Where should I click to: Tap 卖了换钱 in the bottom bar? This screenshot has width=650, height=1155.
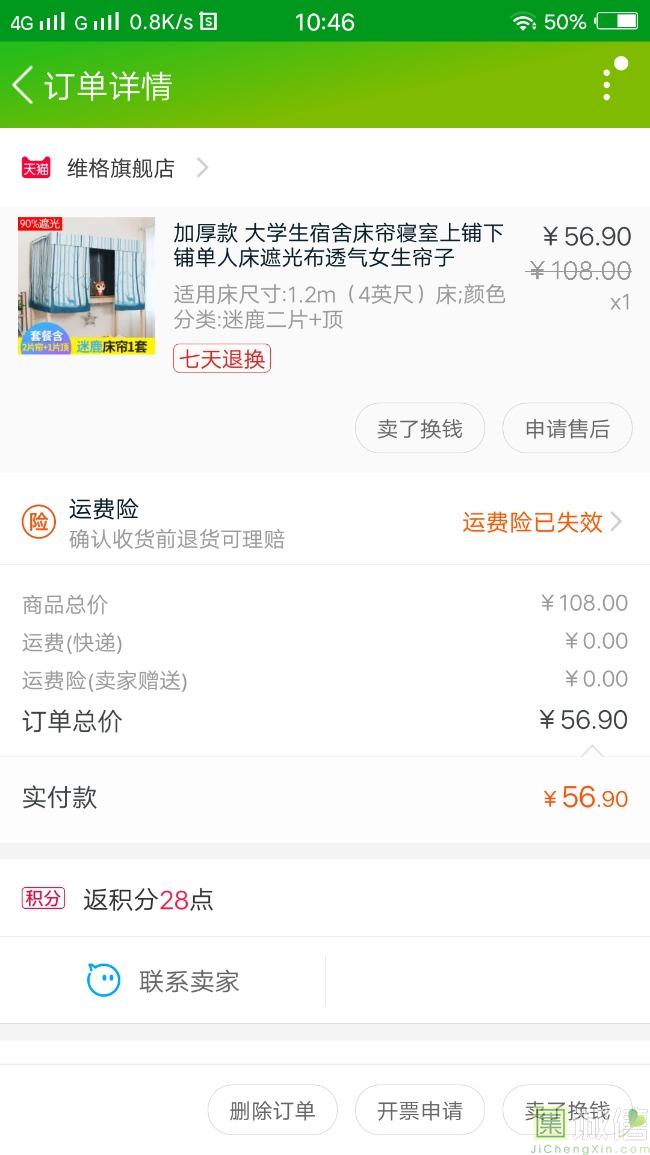pos(567,1110)
